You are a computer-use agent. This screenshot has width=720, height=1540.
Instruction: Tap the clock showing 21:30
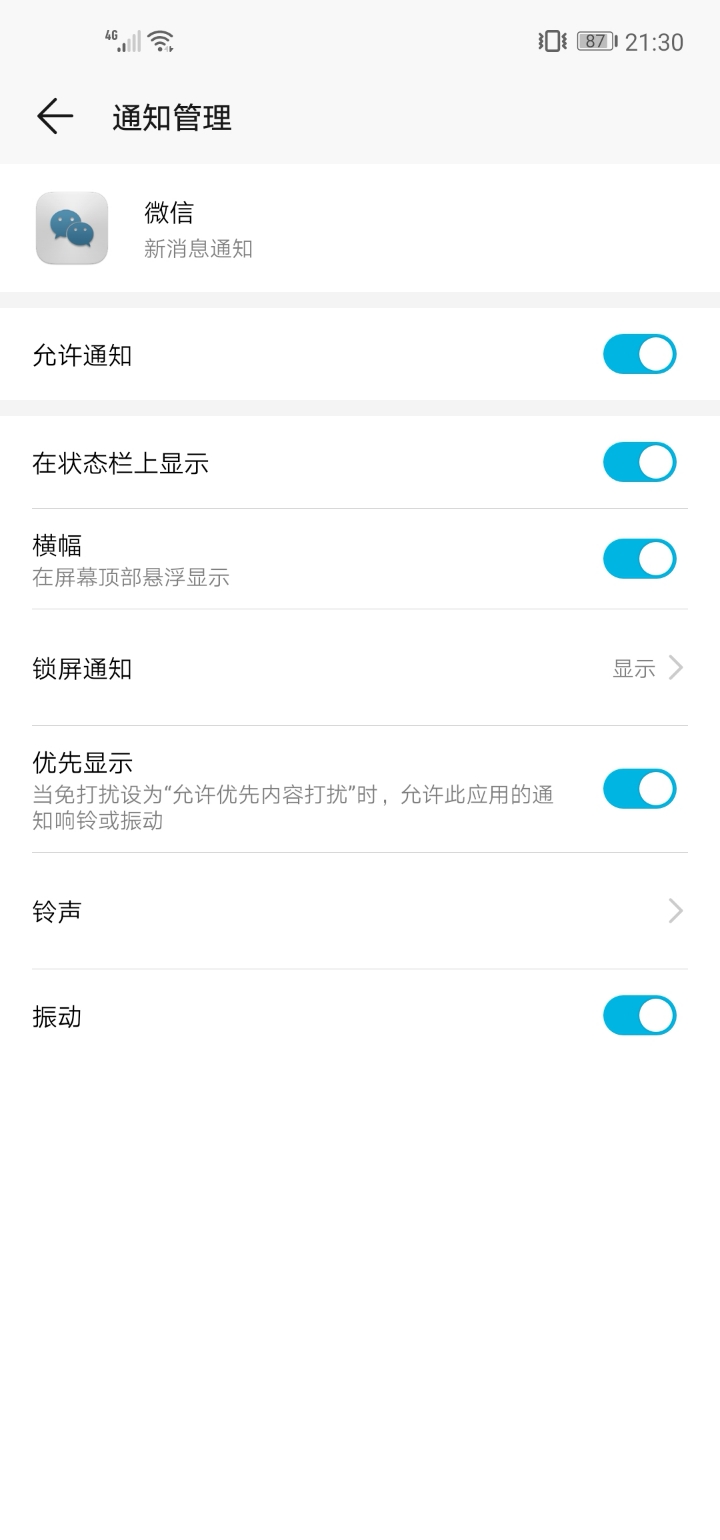[x=655, y=41]
